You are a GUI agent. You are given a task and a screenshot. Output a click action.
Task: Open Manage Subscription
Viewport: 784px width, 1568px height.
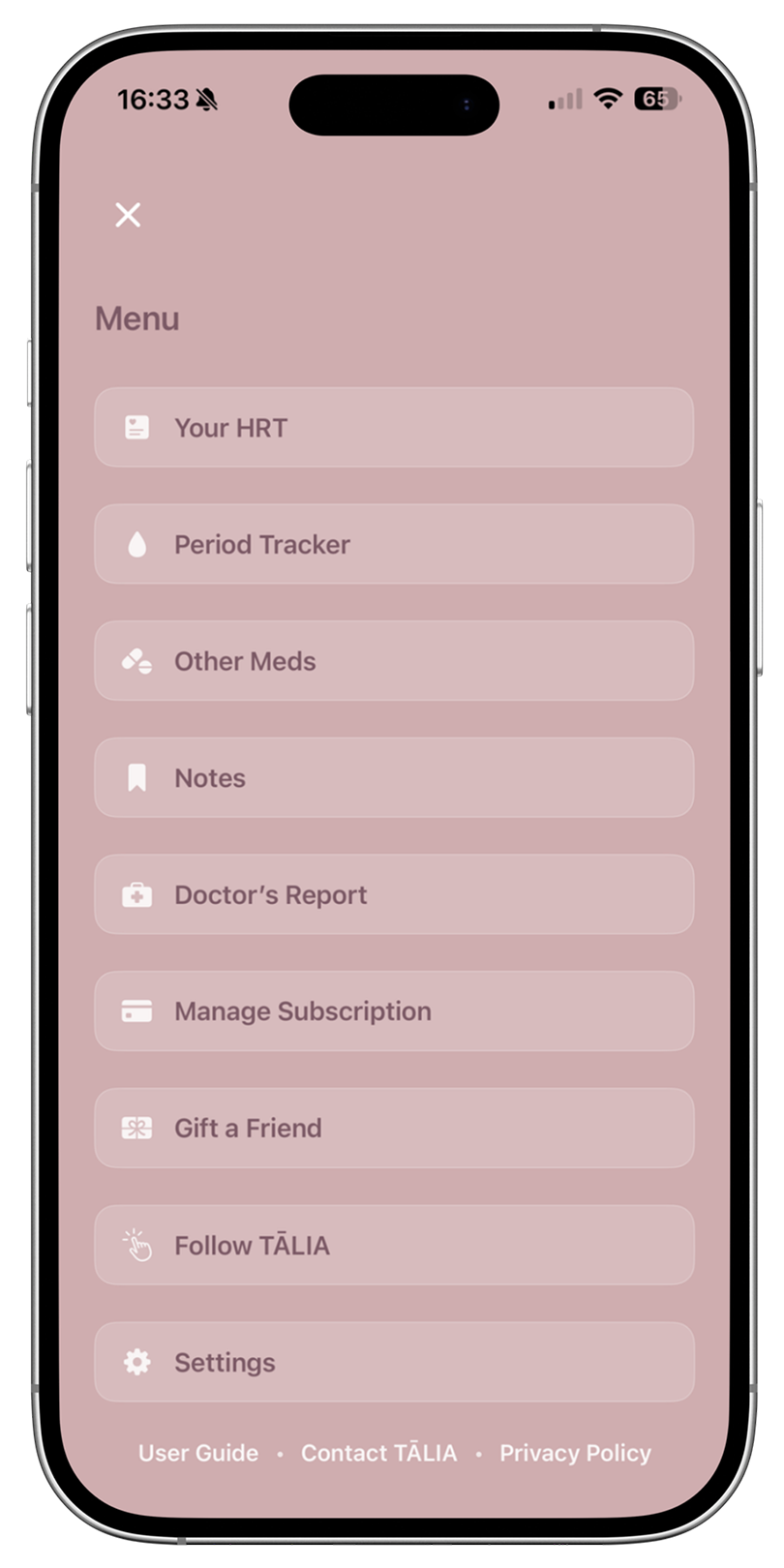[x=393, y=1010]
